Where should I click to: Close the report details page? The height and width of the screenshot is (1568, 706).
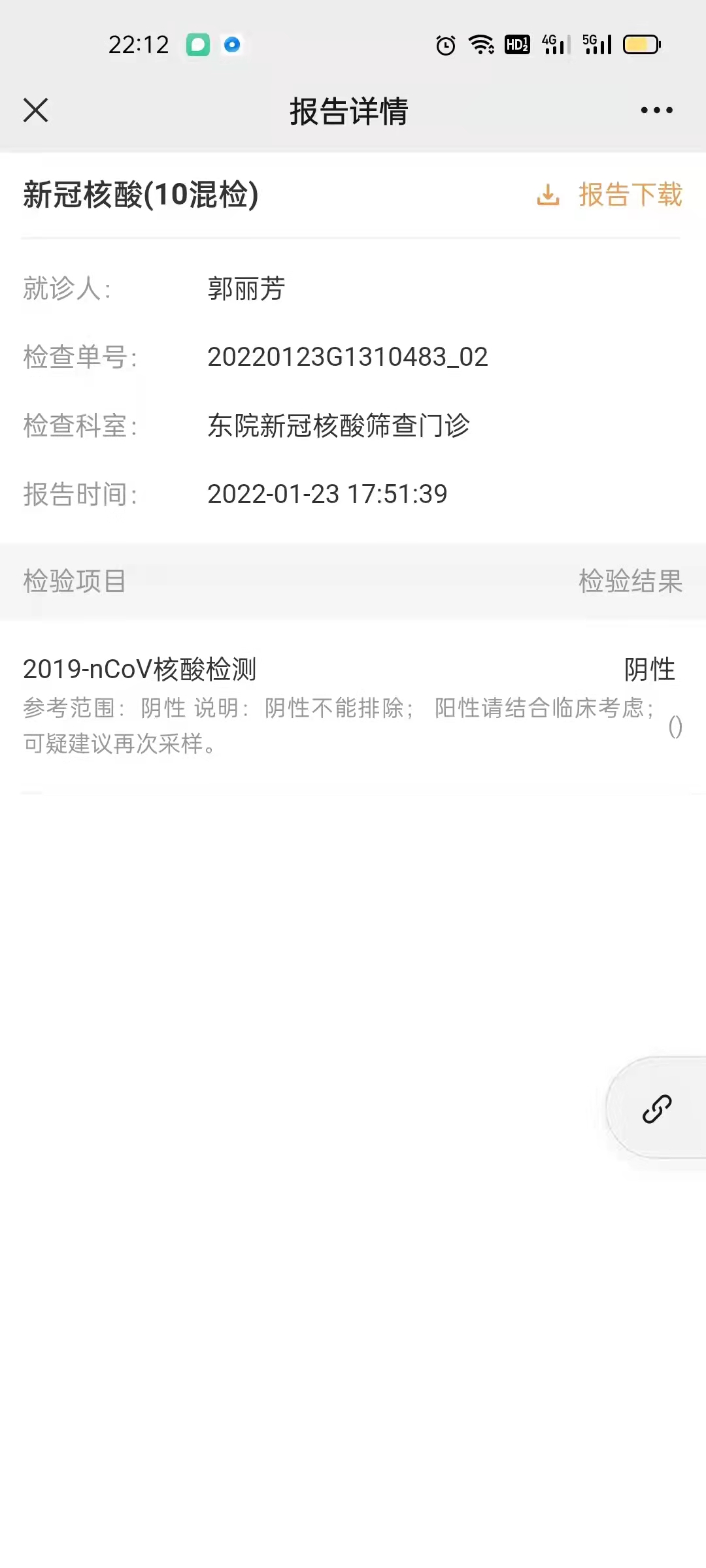point(36,110)
